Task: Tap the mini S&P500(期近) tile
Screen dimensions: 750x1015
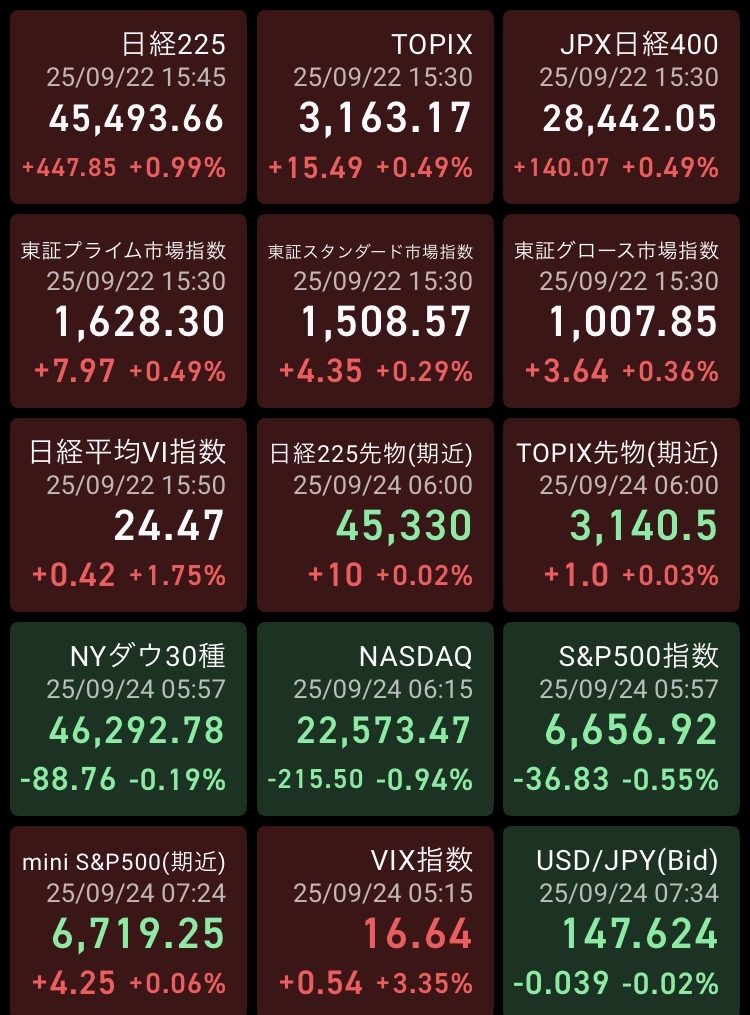Action: [128, 920]
